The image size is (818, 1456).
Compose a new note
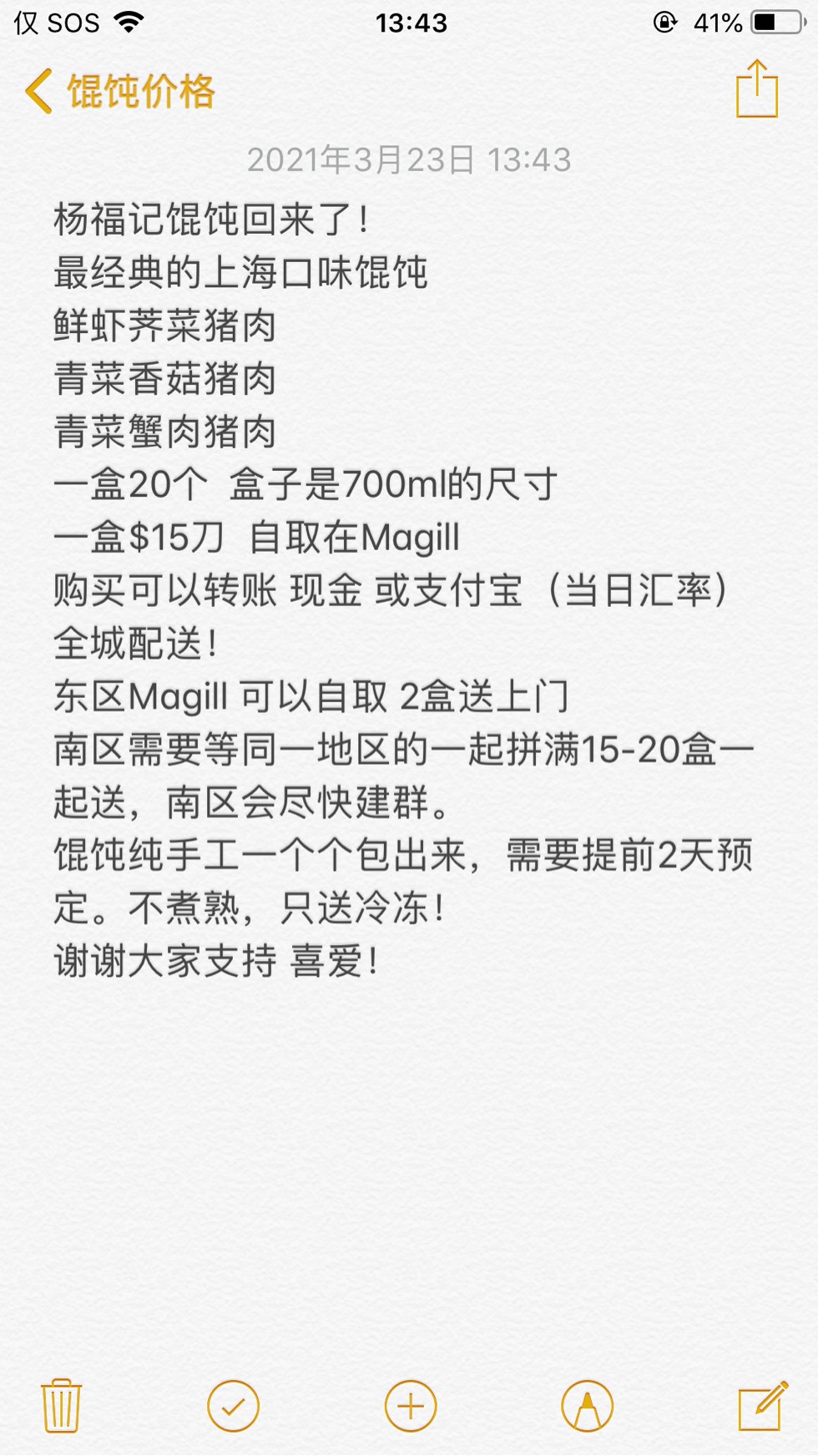pos(761,1405)
